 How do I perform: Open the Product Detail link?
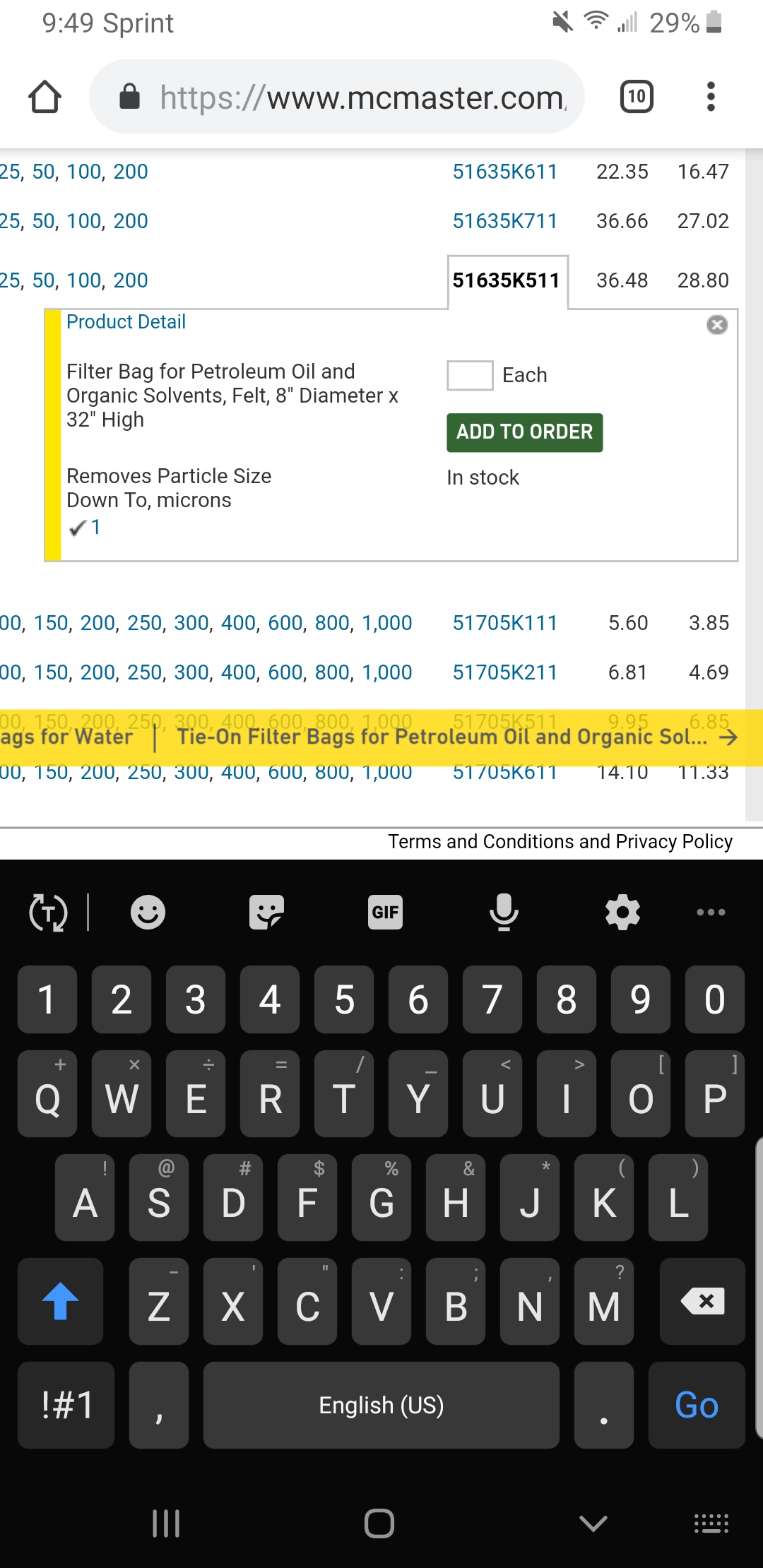126,322
